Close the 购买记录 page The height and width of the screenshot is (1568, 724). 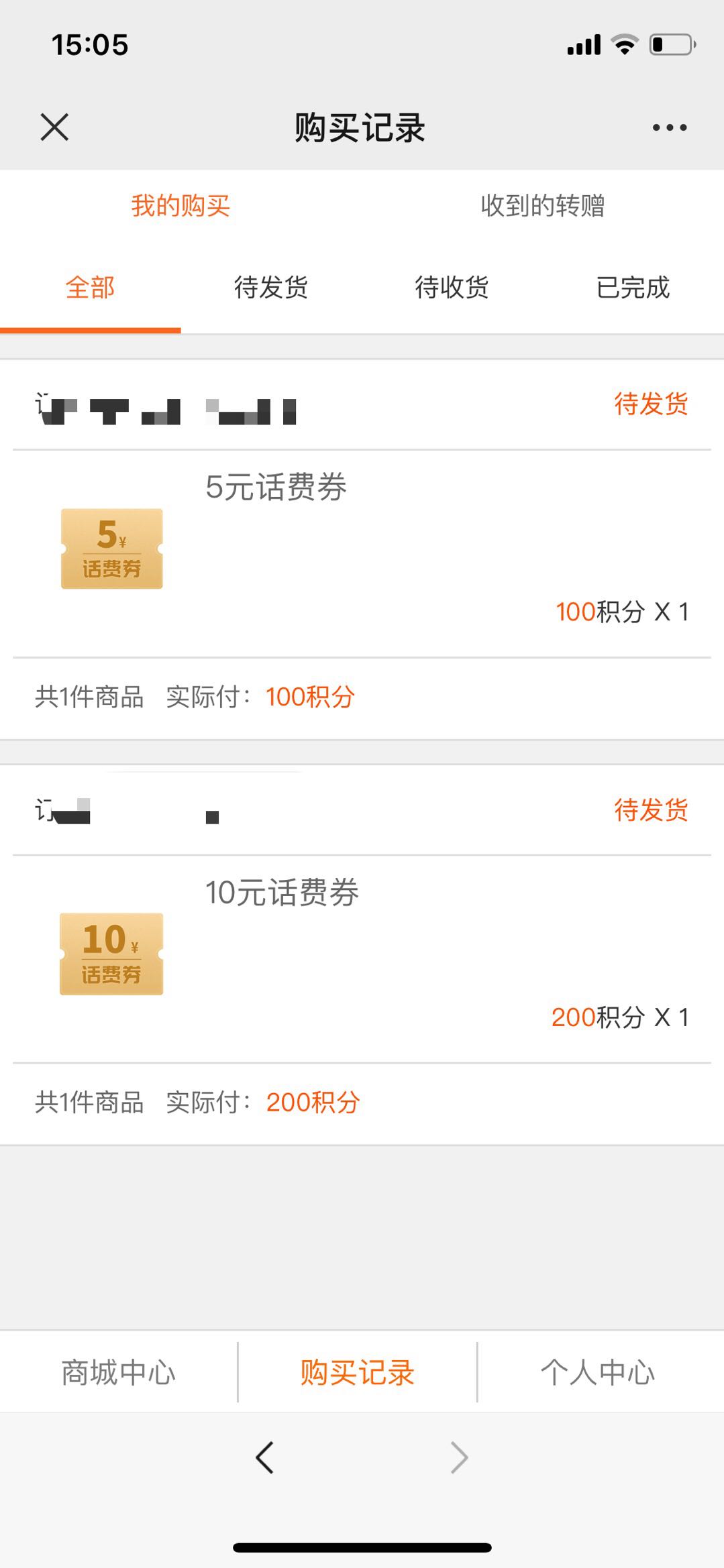point(54,127)
